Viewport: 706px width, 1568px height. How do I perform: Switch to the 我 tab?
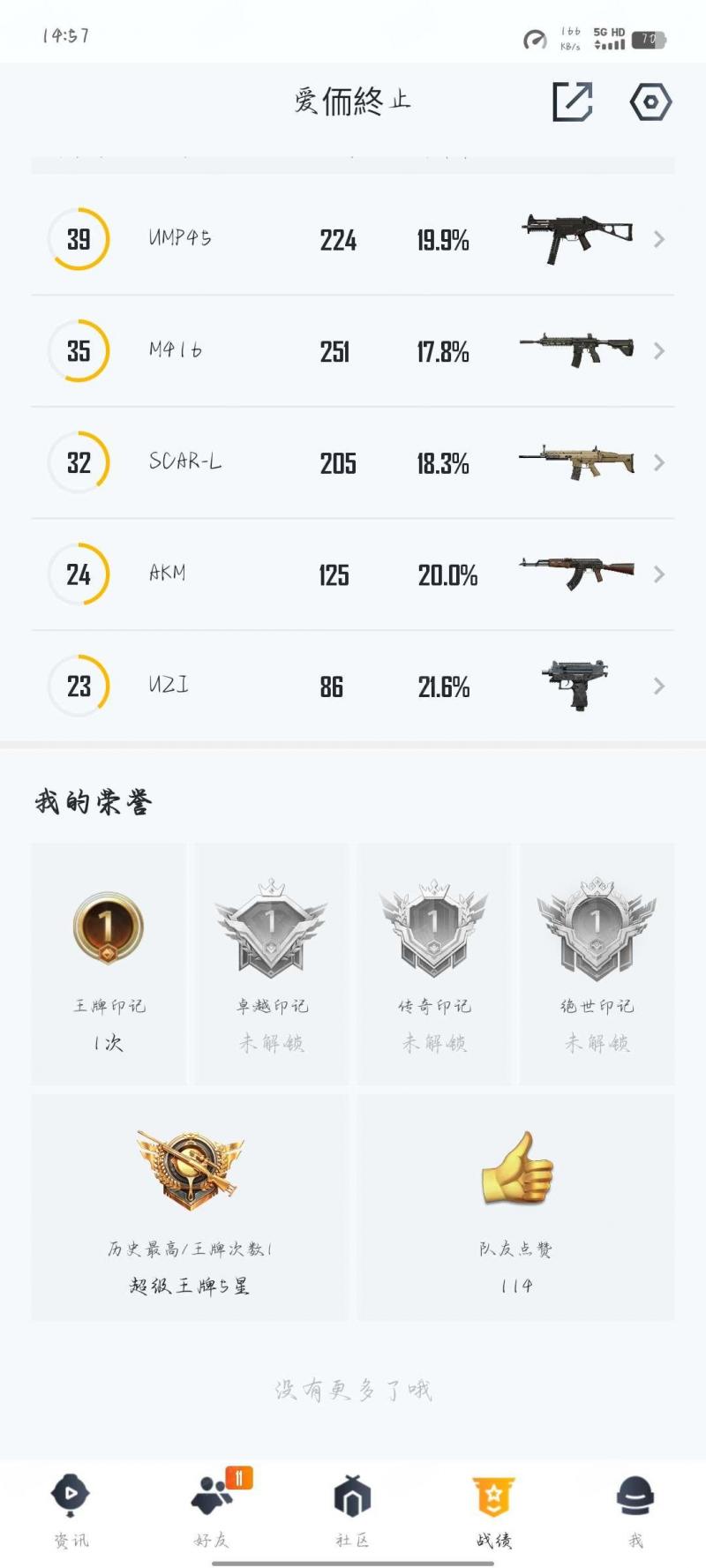tap(635, 1511)
